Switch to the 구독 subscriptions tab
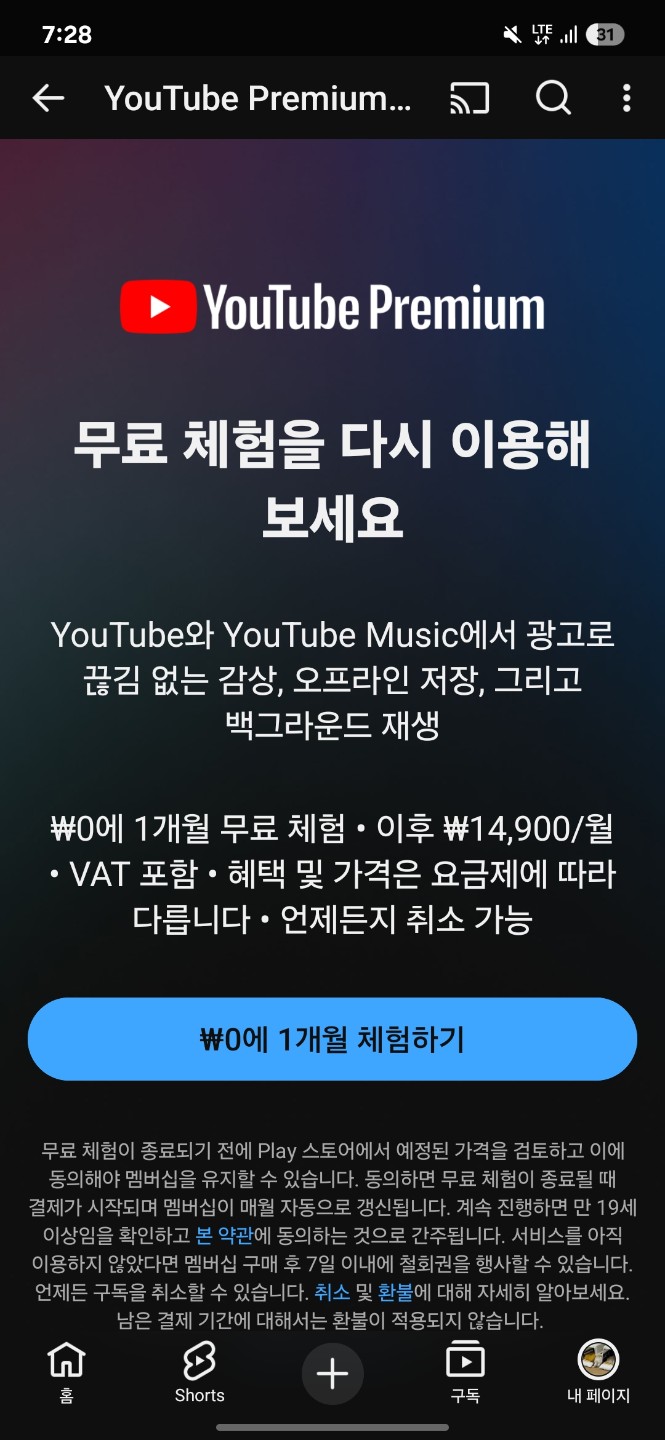This screenshot has height=1440, width=665. coord(465,1372)
